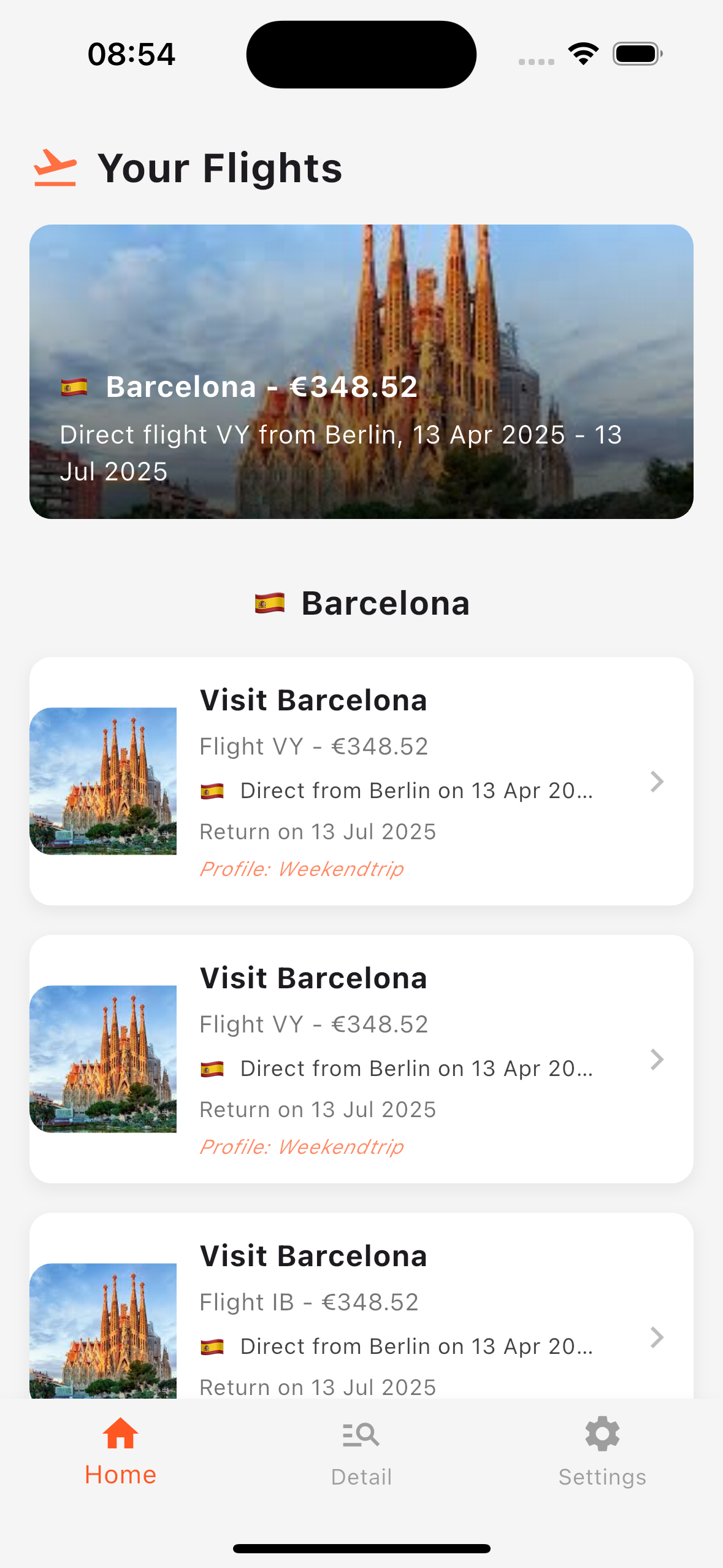Viewport: 723px width, 1568px height.
Task: Tap the chevron on the second Visit Barcelona card
Action: tap(657, 1059)
